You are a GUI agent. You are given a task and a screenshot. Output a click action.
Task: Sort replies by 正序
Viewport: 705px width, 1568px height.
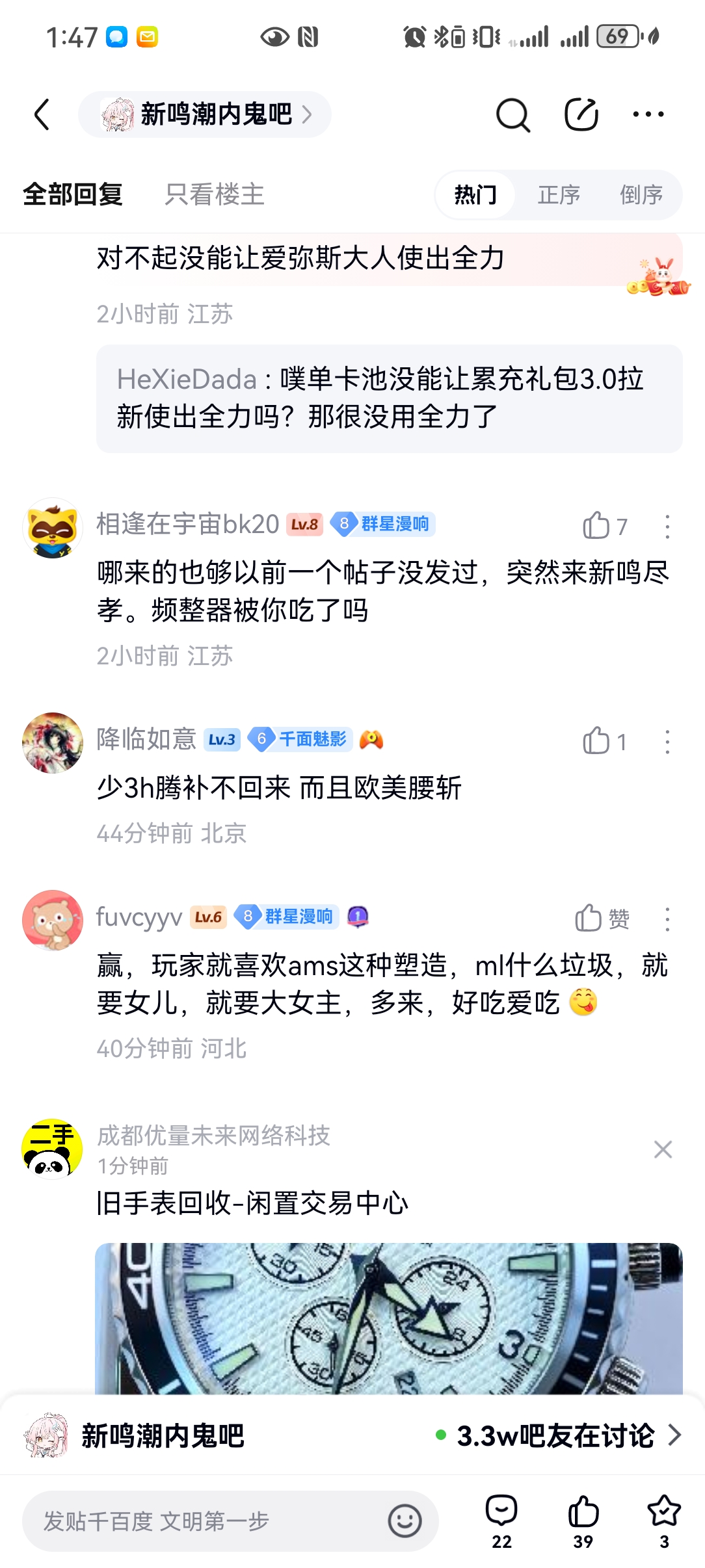[x=559, y=194]
